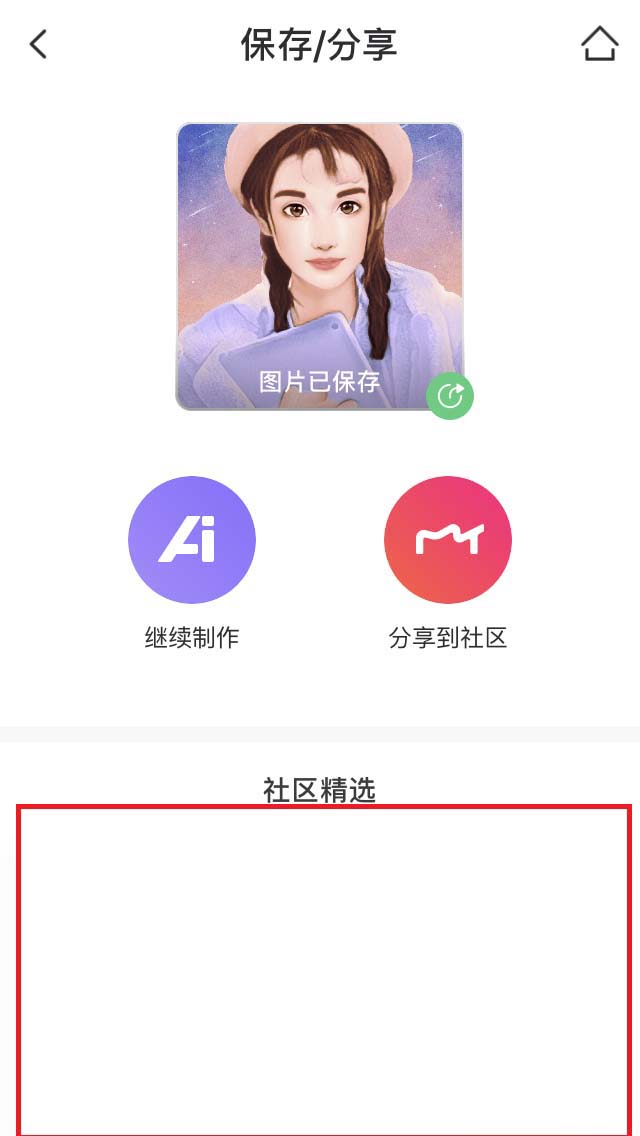Choose 分享到社区 to post to community

coord(448,540)
